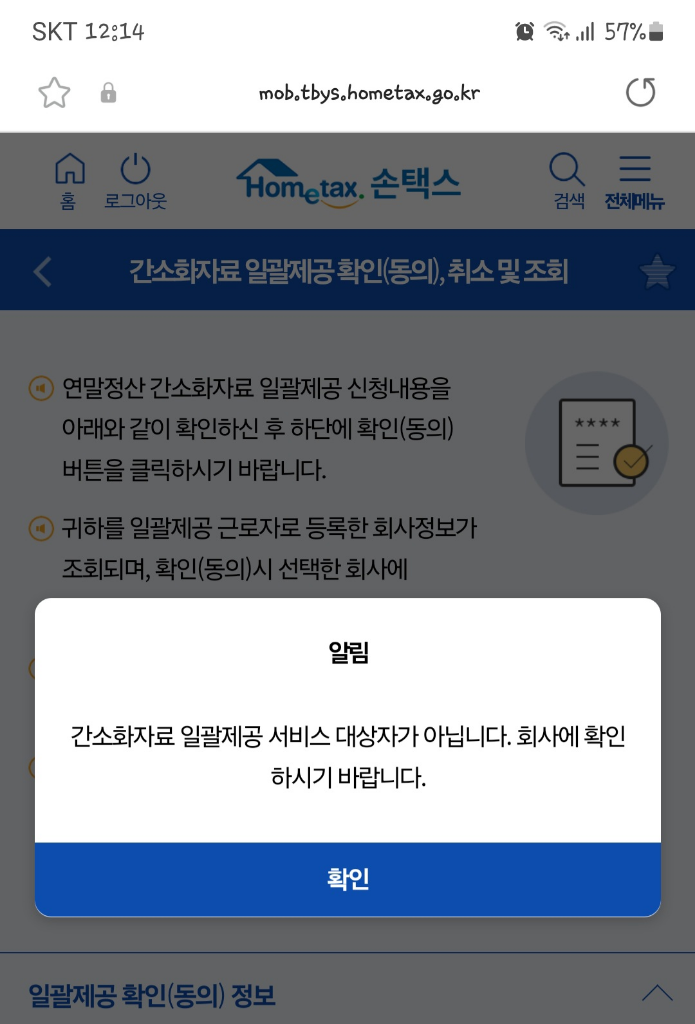The height and width of the screenshot is (1024, 695).
Task: Reload the page
Action: [640, 93]
